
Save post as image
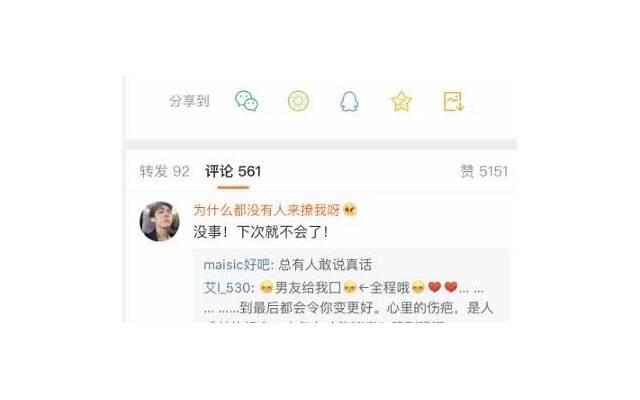453,101
